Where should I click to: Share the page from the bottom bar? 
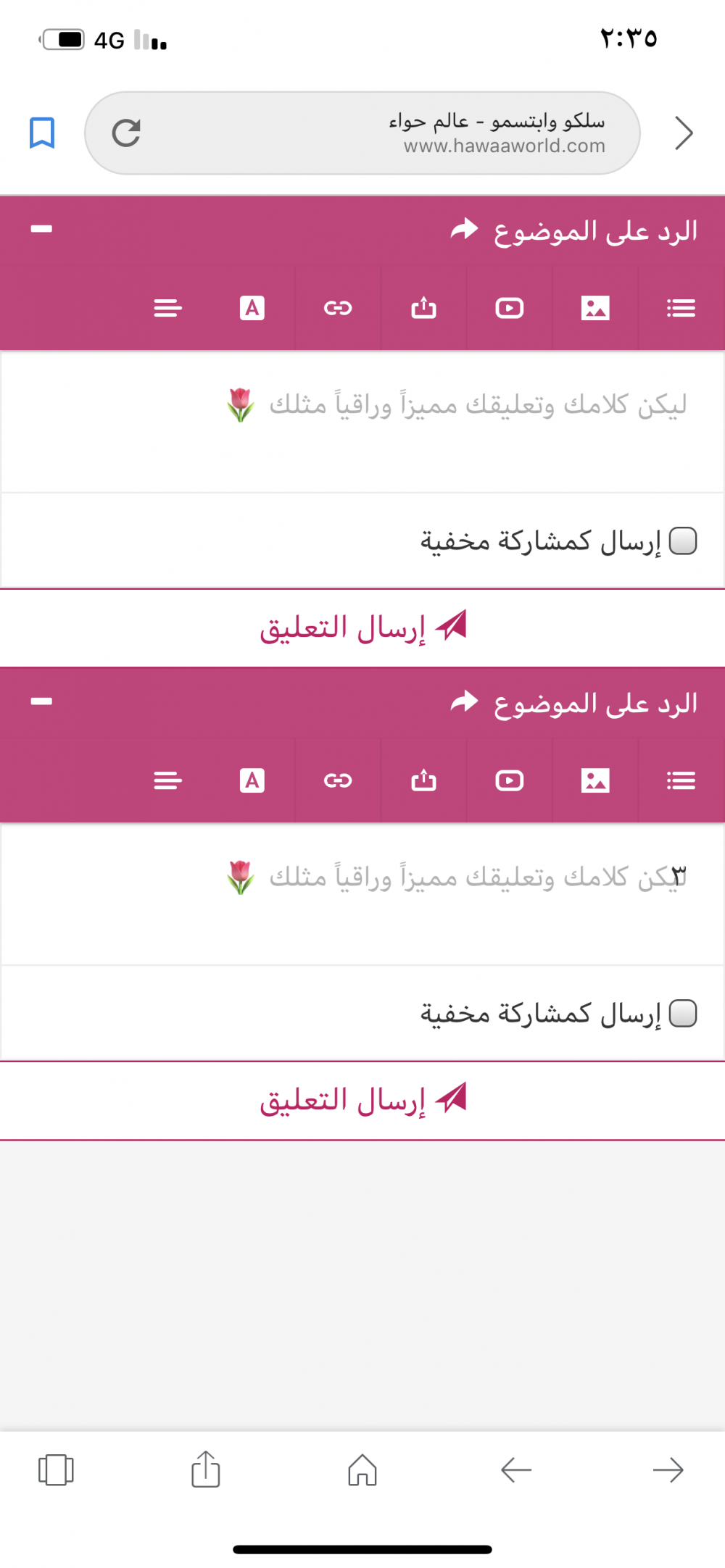tap(206, 1470)
